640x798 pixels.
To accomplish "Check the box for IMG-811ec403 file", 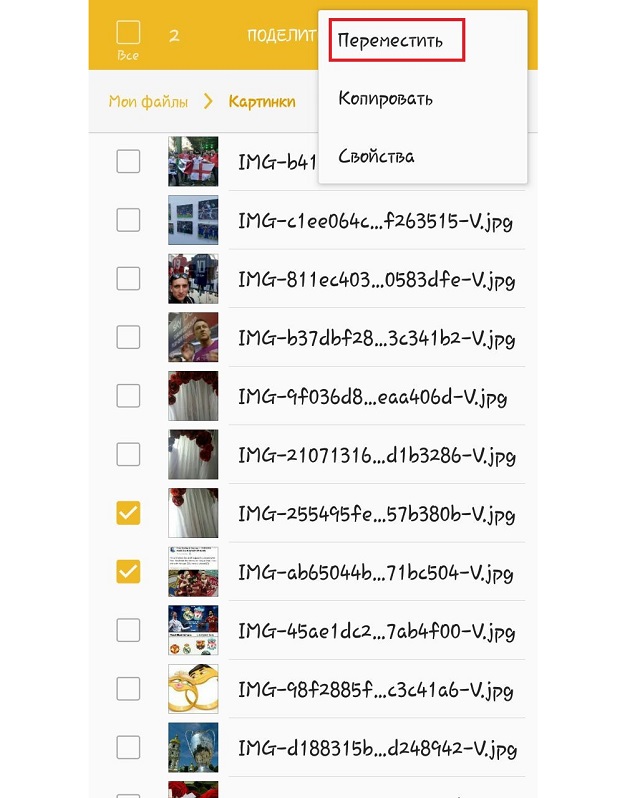I will point(128,278).
